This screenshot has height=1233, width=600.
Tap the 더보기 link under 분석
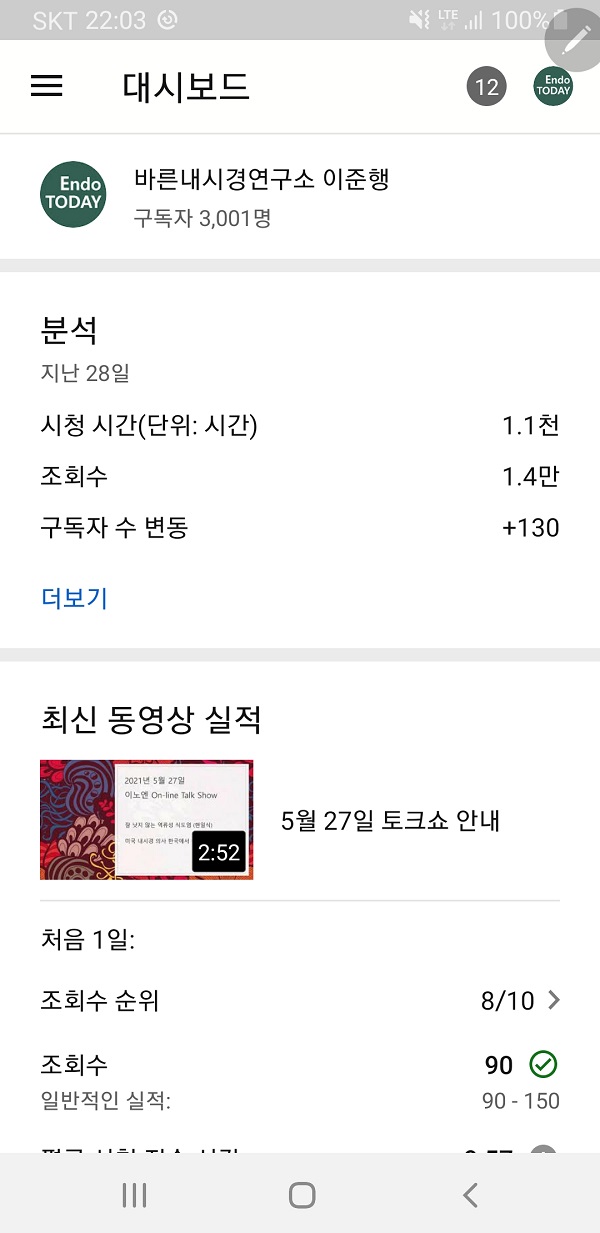74,598
